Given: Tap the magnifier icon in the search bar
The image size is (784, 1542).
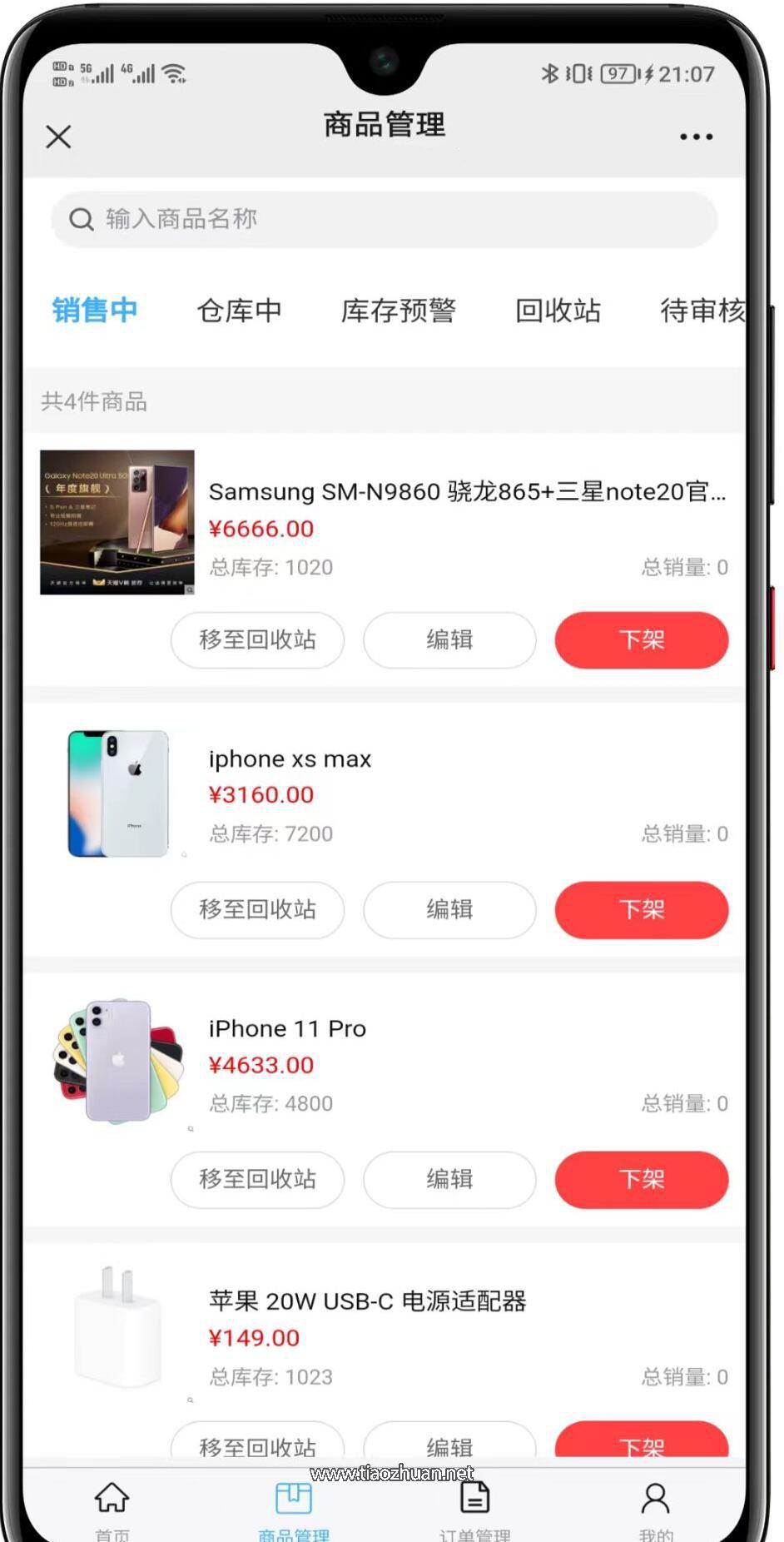Looking at the screenshot, I should tap(81, 219).
